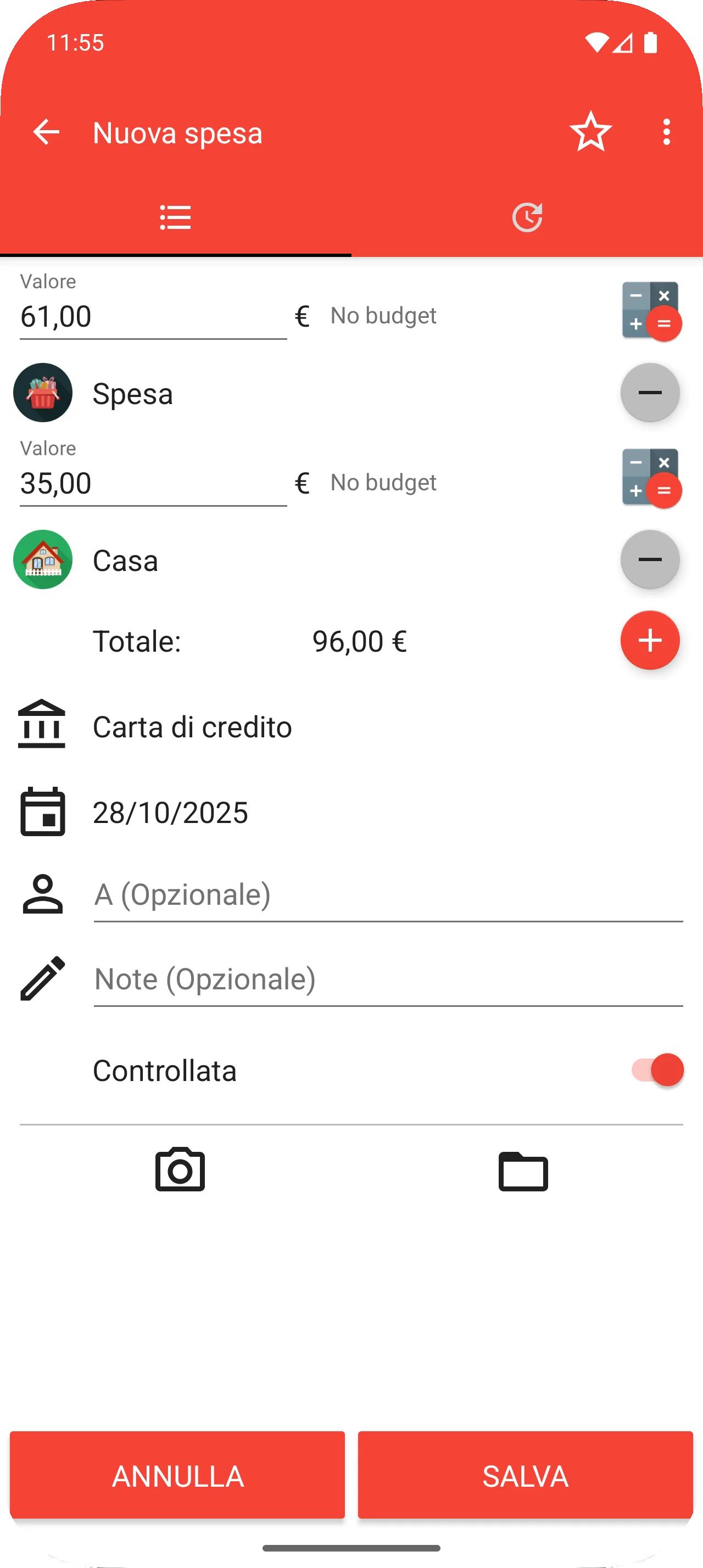This screenshot has height=1568, width=703.
Task: Attach a photo with the camera
Action: (x=180, y=1170)
